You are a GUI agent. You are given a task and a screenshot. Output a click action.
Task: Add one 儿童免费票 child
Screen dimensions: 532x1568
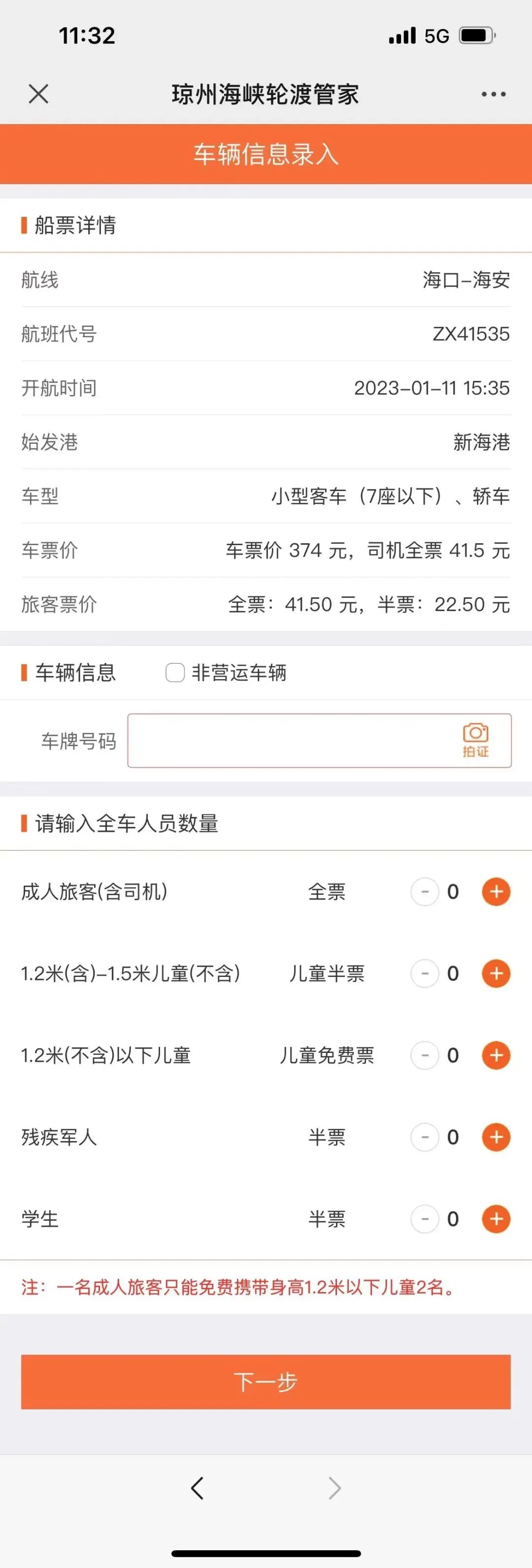click(496, 1055)
